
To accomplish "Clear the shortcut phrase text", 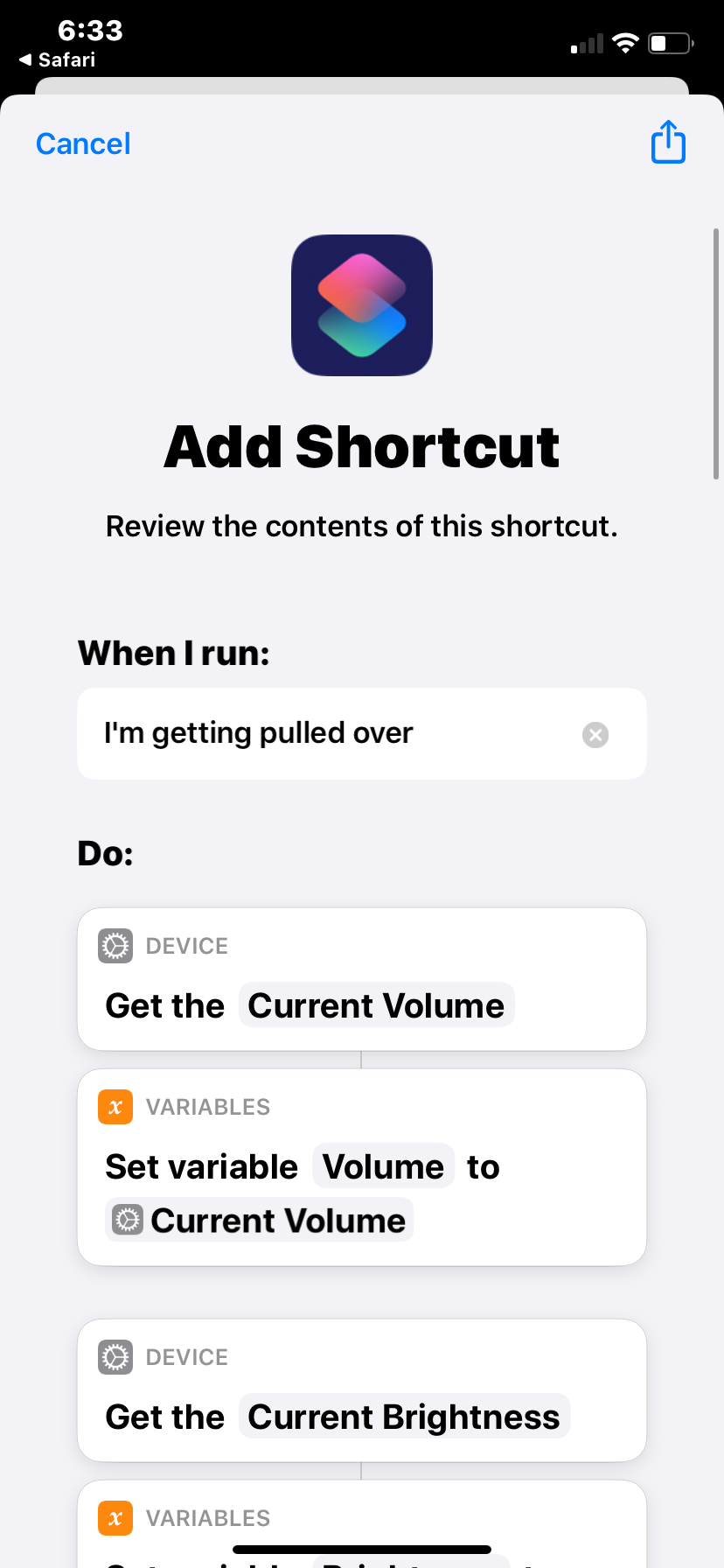I will click(595, 735).
